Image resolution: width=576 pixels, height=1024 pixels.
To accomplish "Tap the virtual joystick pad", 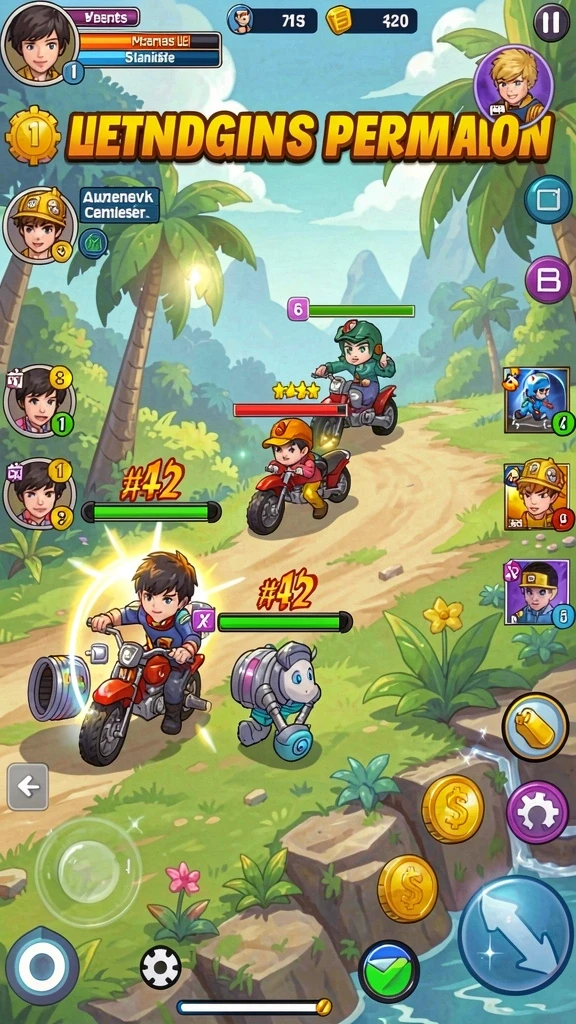I will pos(88,871).
